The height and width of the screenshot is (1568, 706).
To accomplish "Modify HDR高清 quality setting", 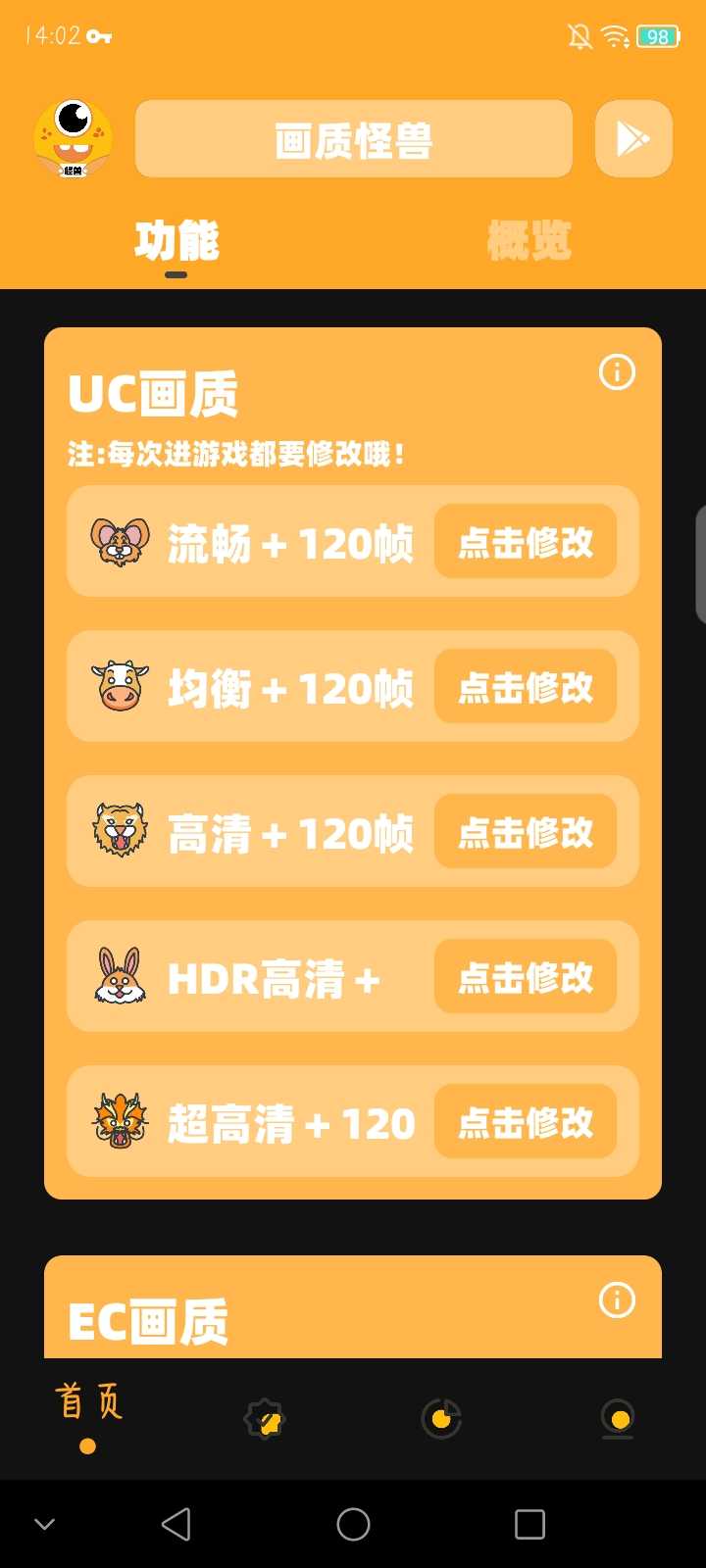I will point(526,977).
